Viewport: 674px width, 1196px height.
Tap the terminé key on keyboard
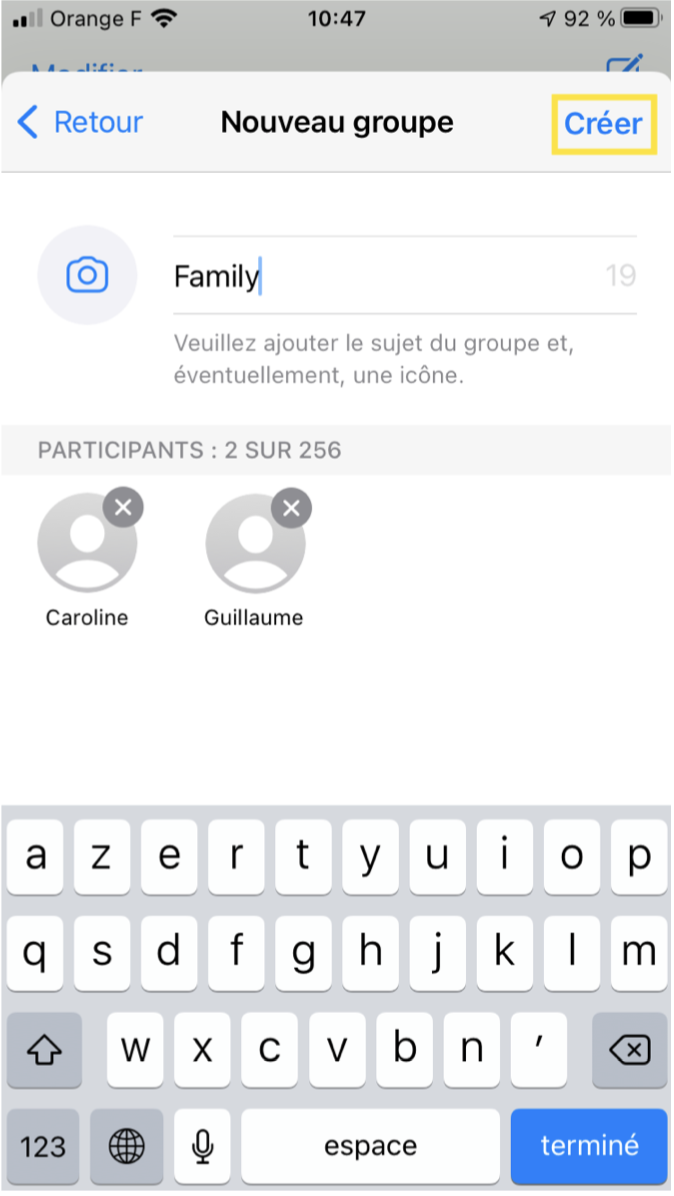tap(589, 1146)
